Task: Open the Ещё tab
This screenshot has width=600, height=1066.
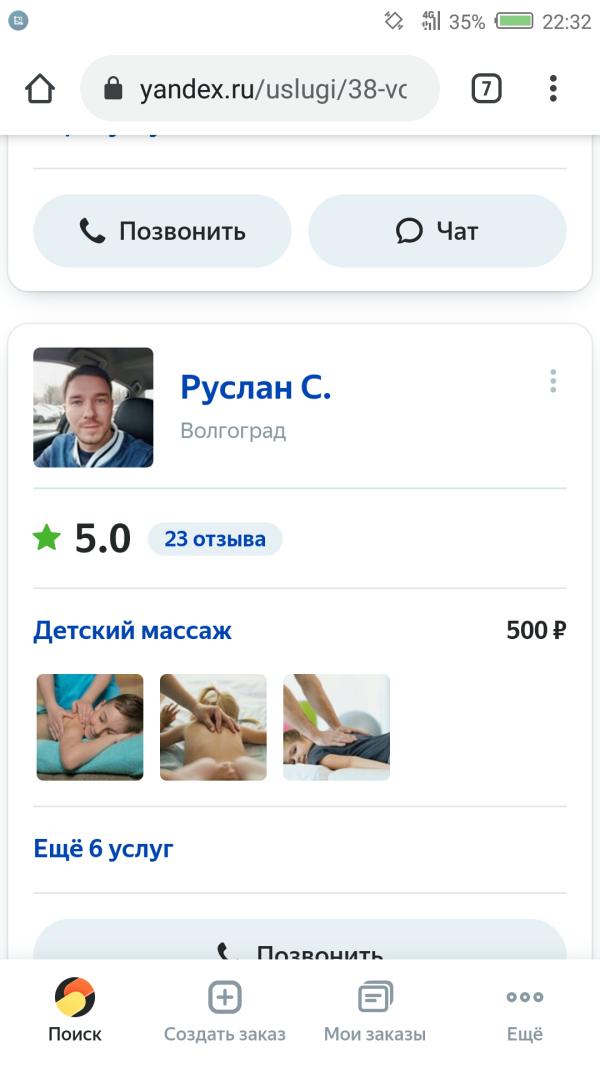Action: 524,1010
